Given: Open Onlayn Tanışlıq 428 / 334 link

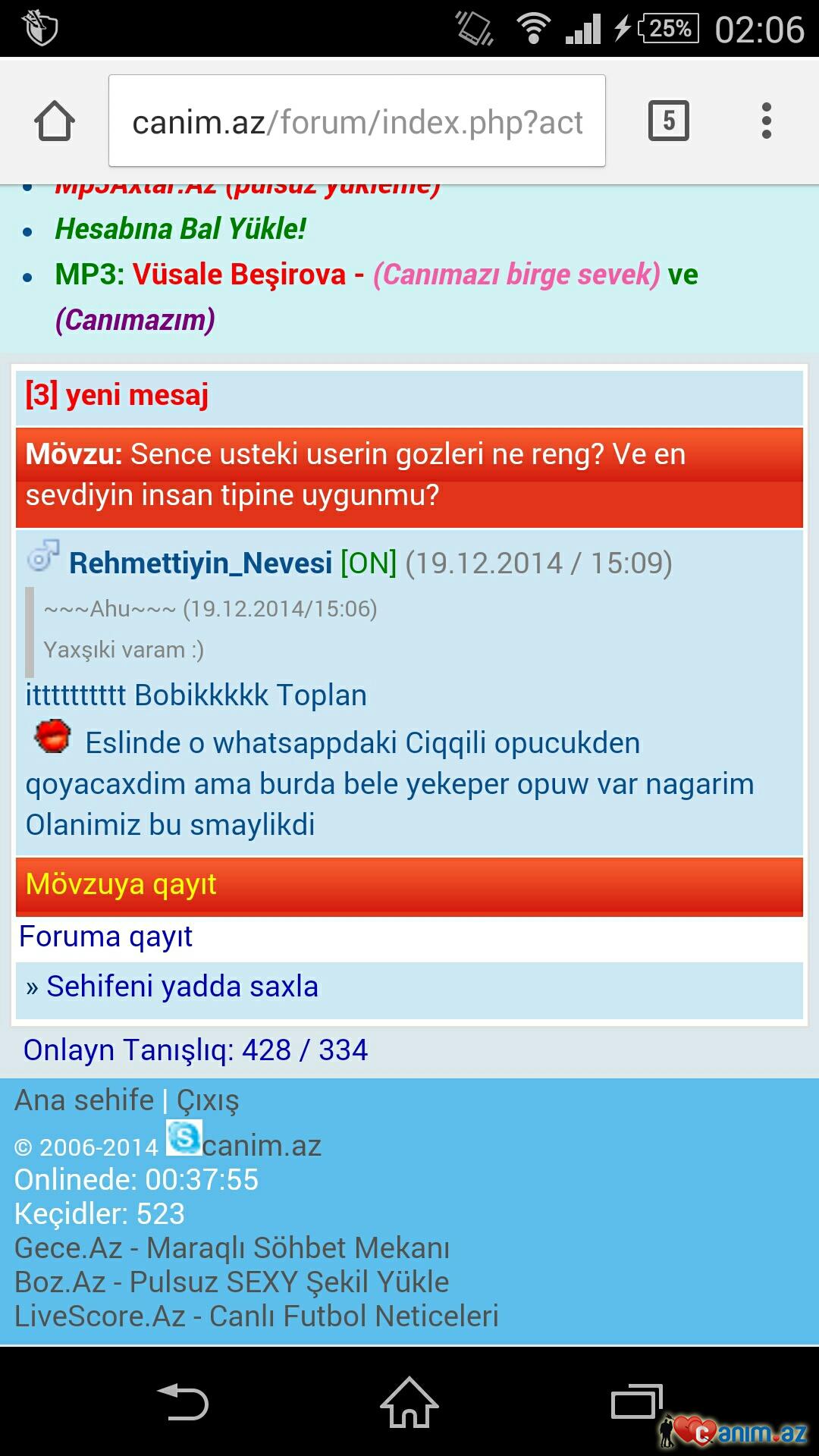Looking at the screenshot, I should click(x=195, y=1050).
